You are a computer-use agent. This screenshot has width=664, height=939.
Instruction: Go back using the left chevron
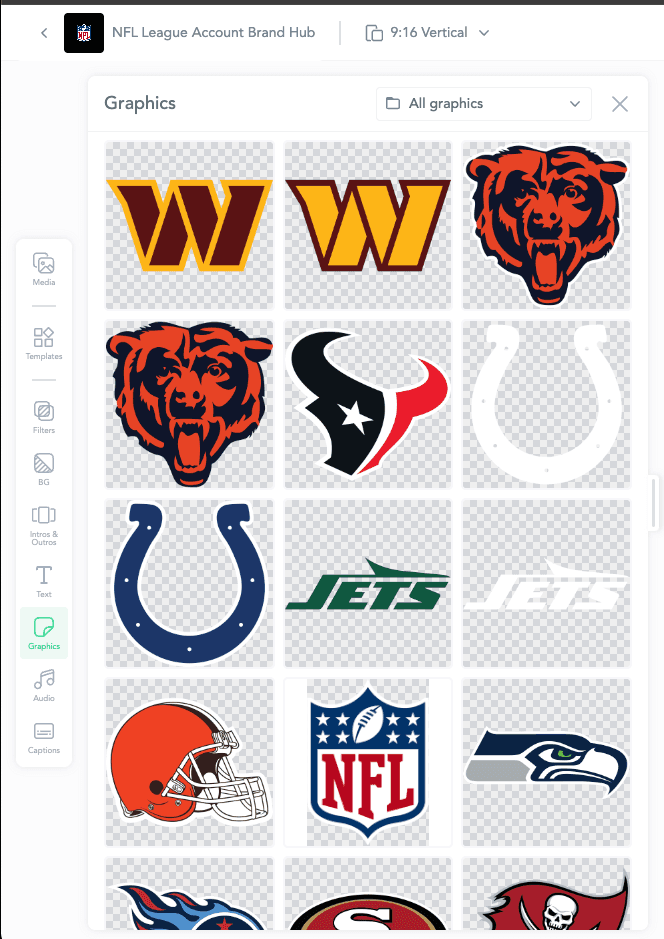[44, 33]
